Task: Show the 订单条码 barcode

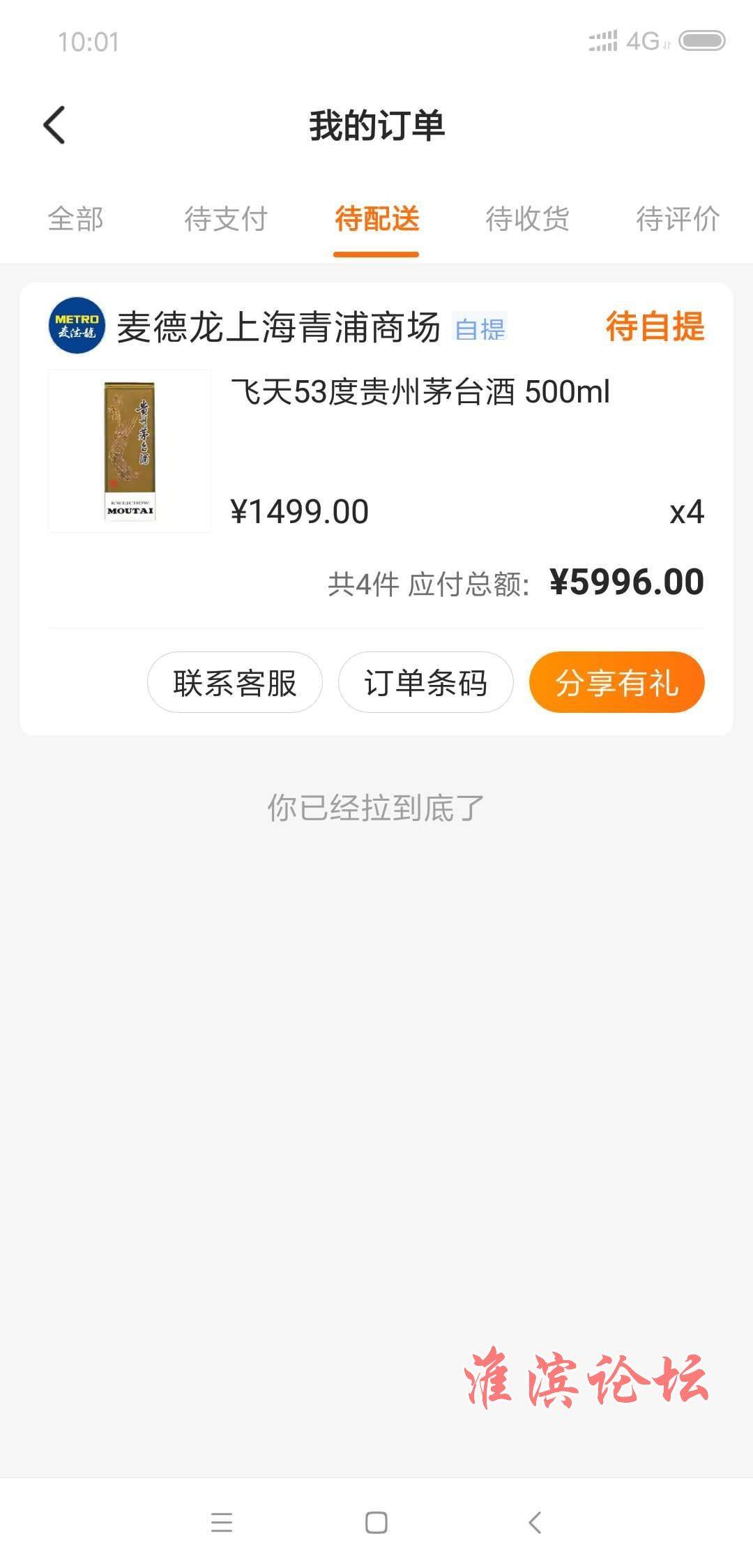Action: coord(426,683)
